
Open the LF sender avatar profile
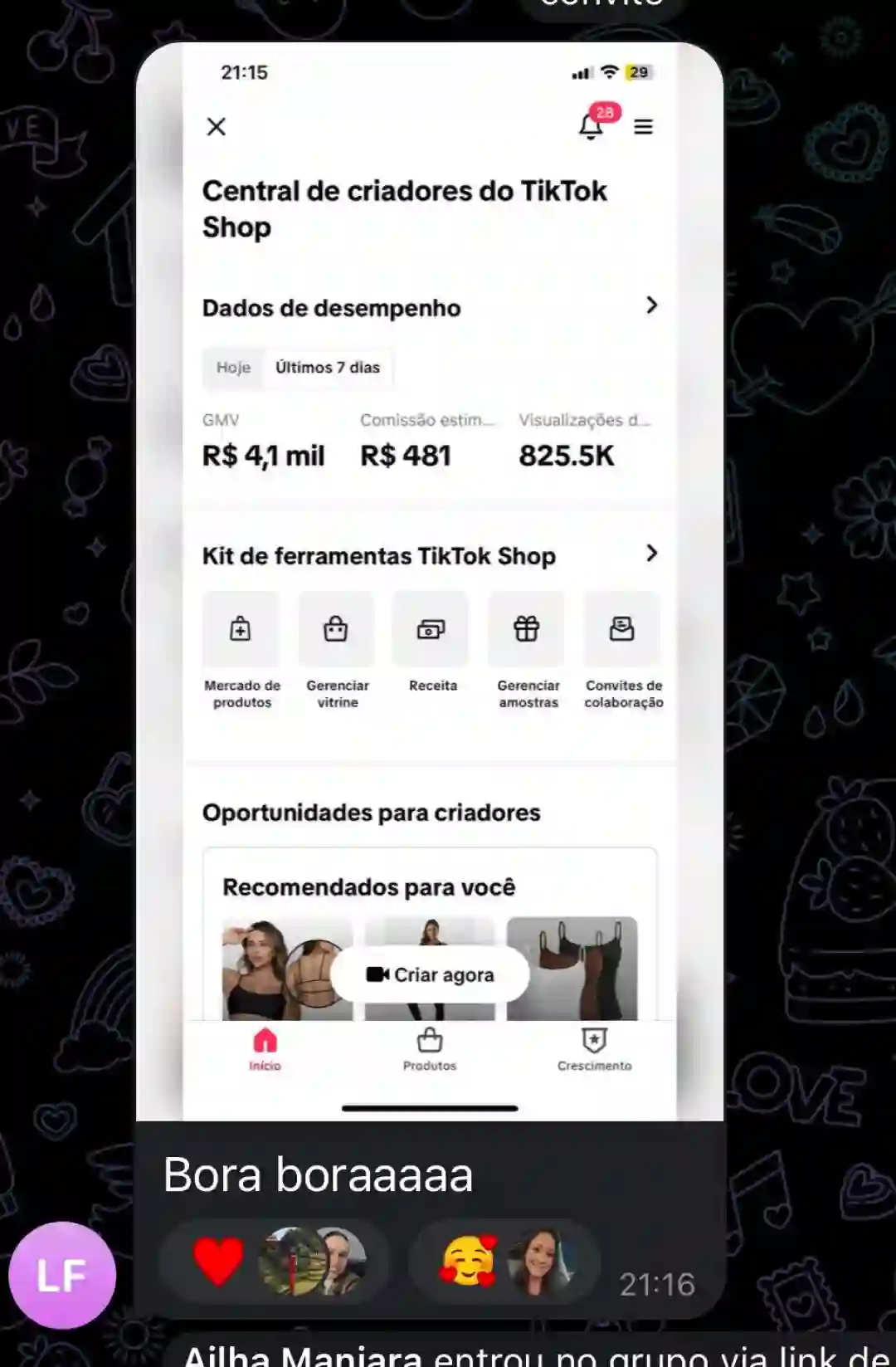point(62,1276)
